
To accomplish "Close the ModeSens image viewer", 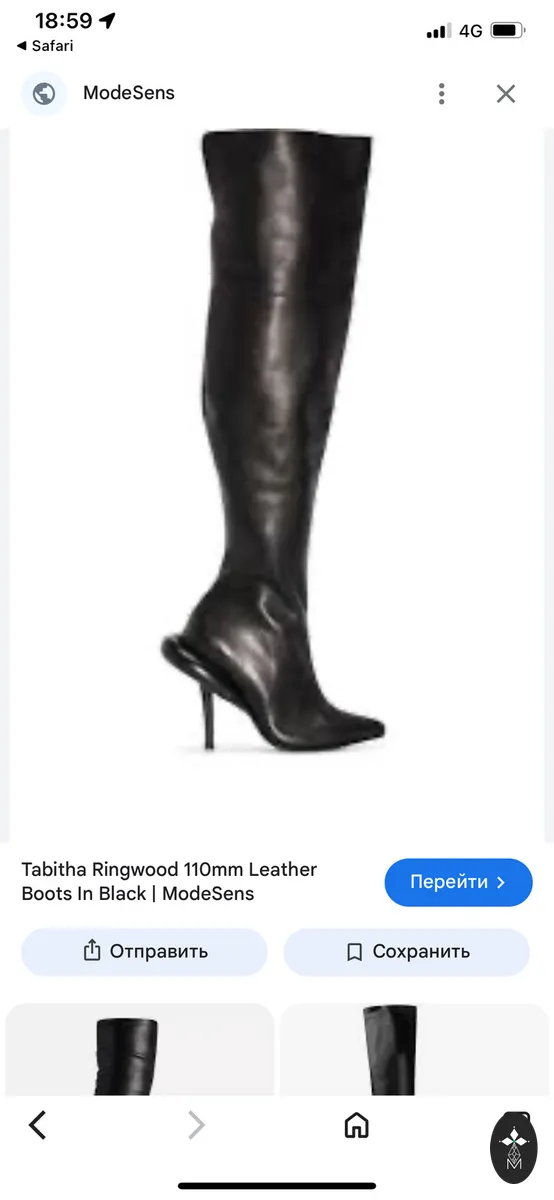I will 506,94.
